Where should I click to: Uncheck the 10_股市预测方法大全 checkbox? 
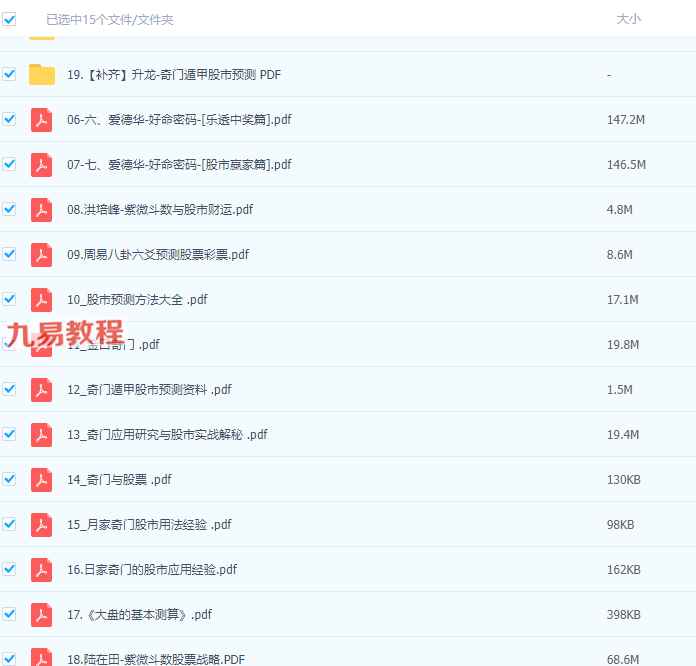pyautogui.click(x=10, y=299)
